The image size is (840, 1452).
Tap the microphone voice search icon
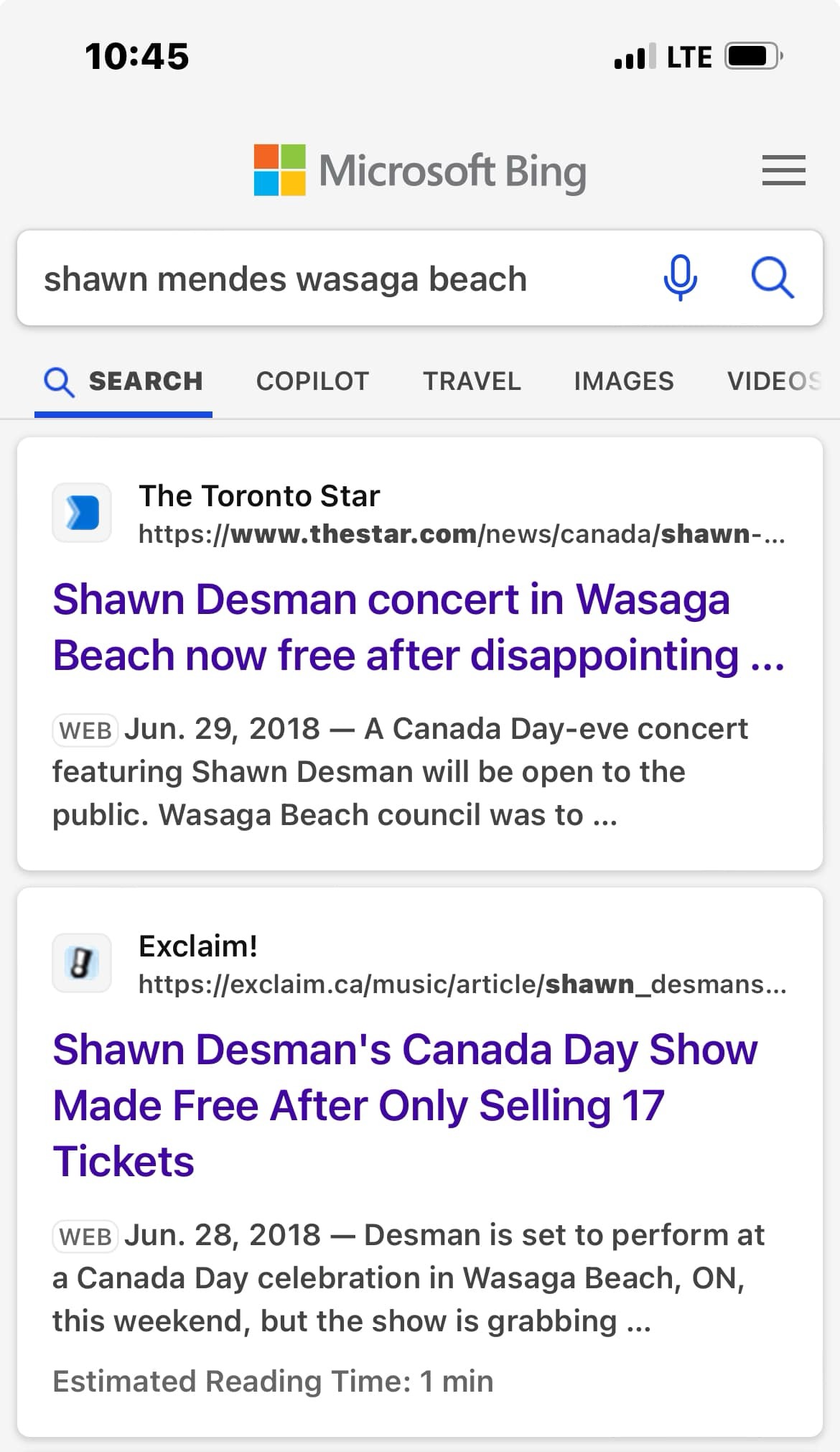680,278
